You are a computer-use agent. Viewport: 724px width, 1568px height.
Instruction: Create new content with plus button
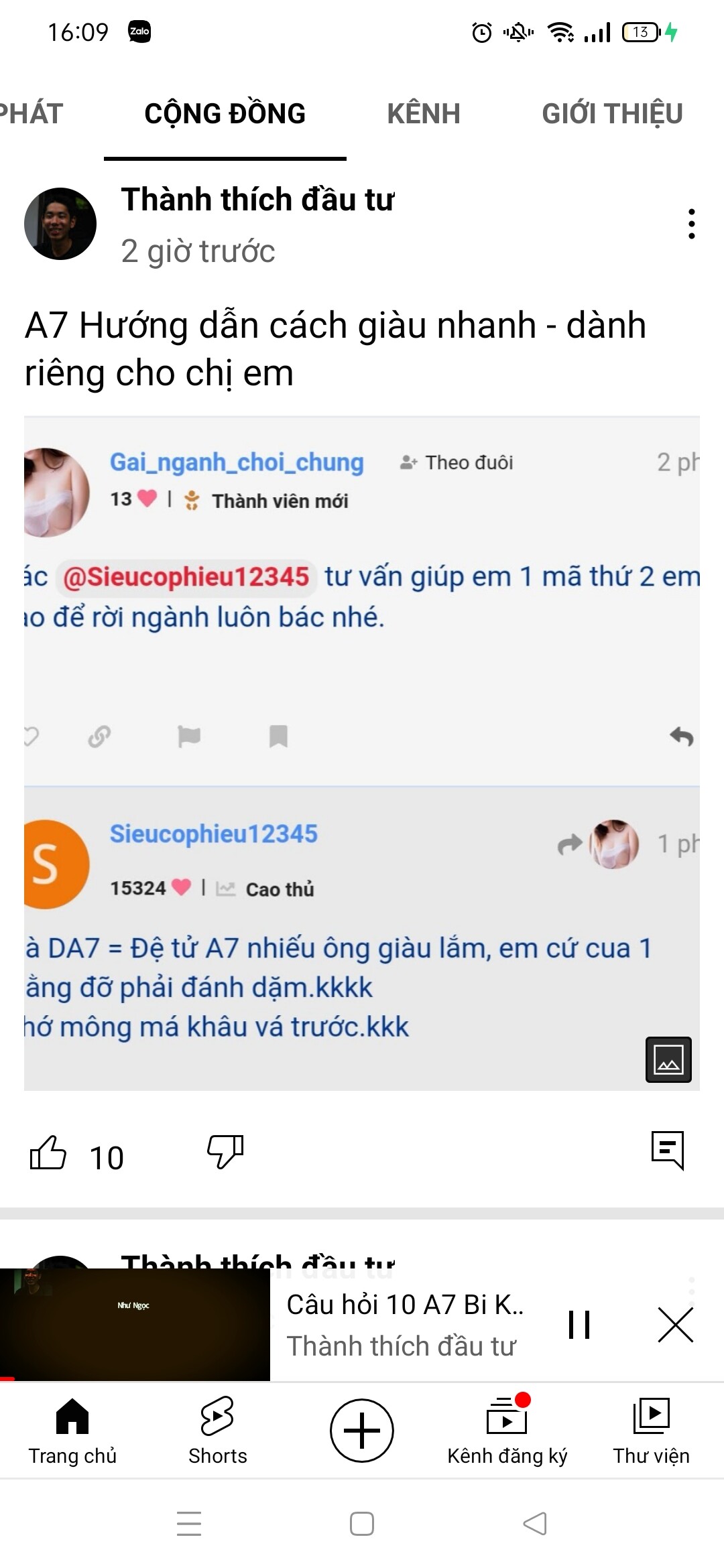[362, 1431]
